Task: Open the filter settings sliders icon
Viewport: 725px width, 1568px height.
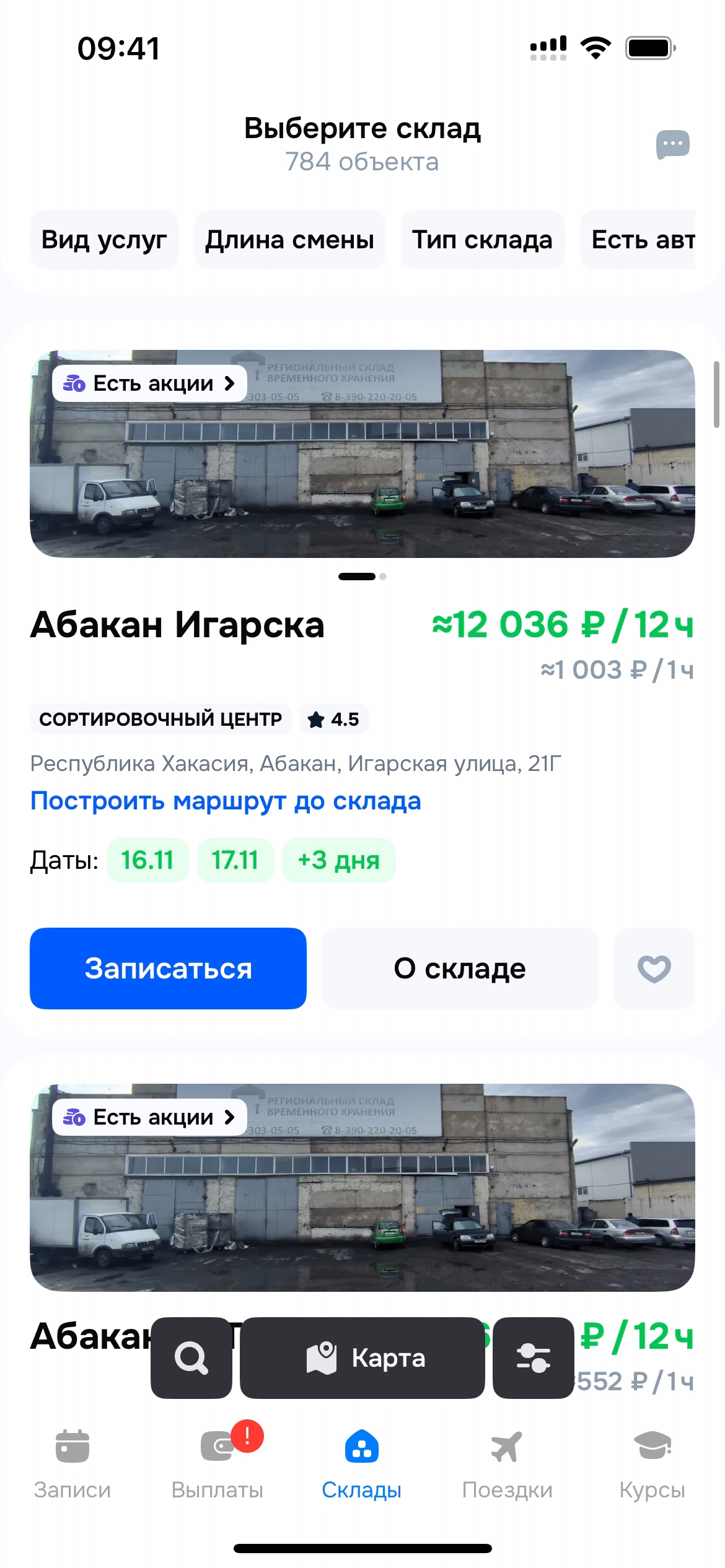Action: click(533, 1357)
